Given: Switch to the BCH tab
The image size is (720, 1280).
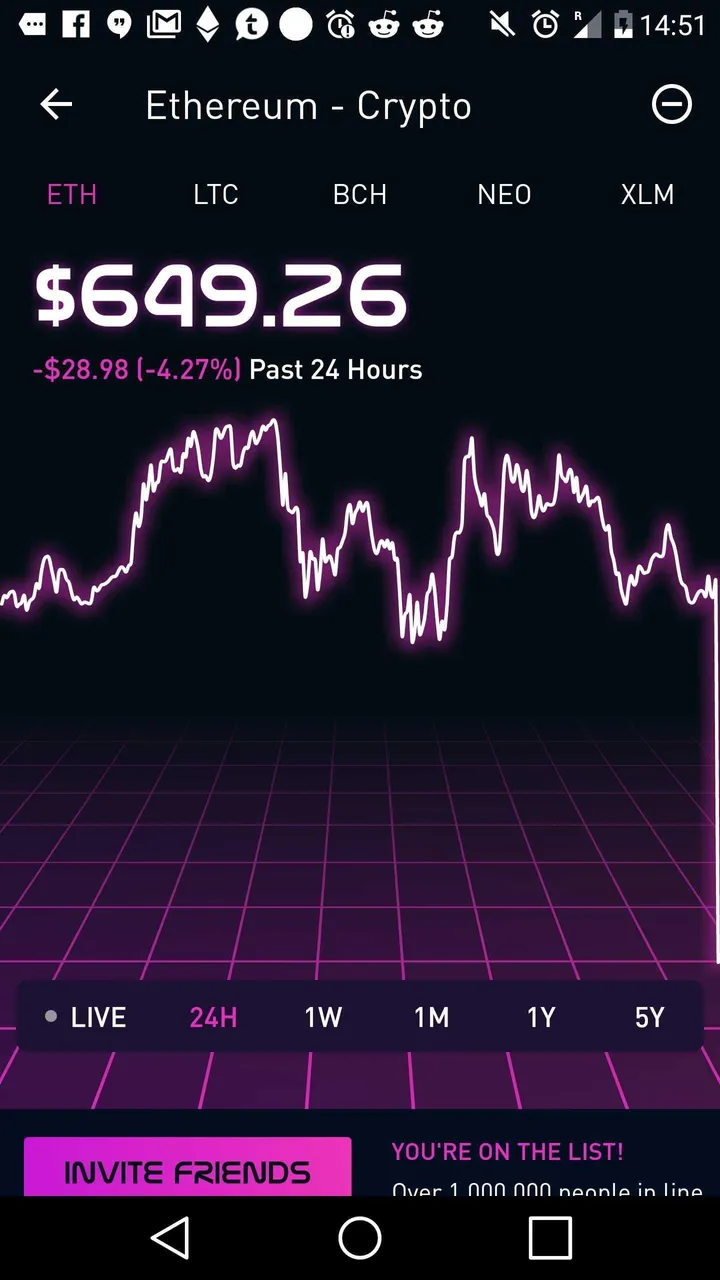Looking at the screenshot, I should [x=360, y=194].
